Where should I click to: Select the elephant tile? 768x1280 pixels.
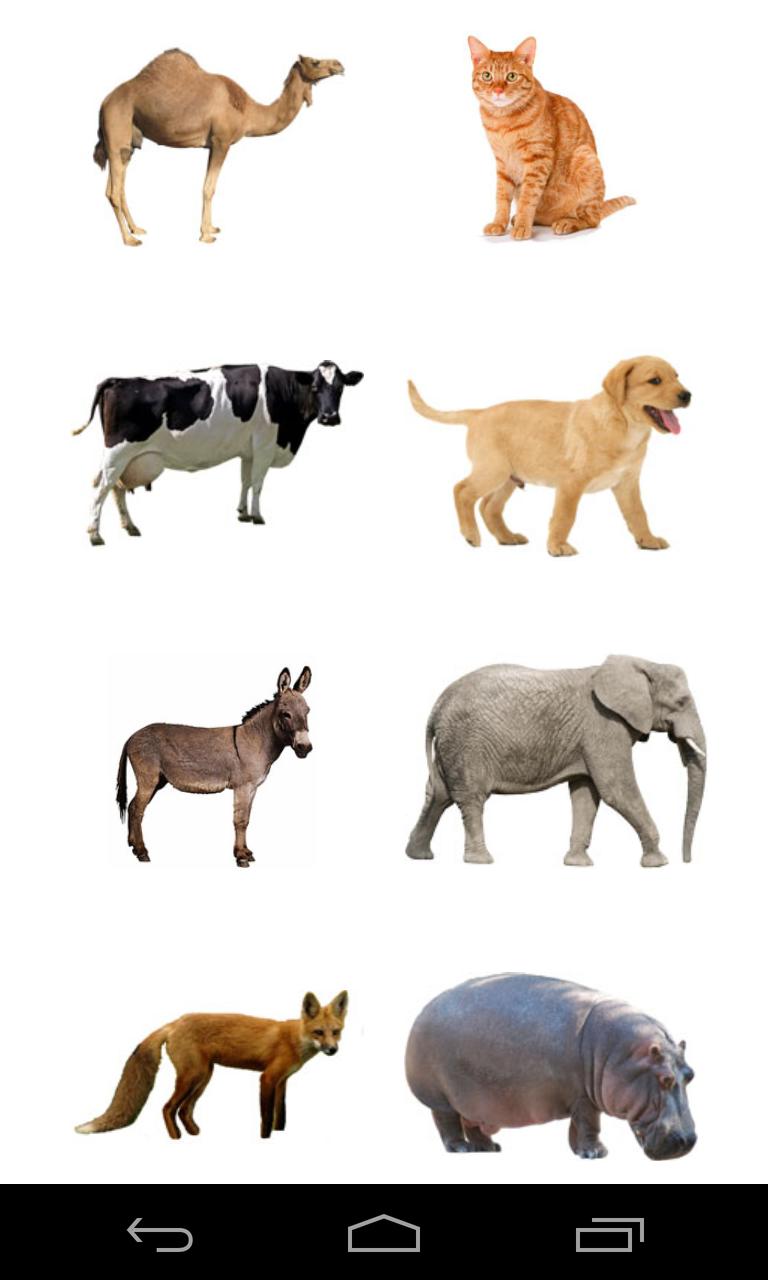(x=555, y=760)
